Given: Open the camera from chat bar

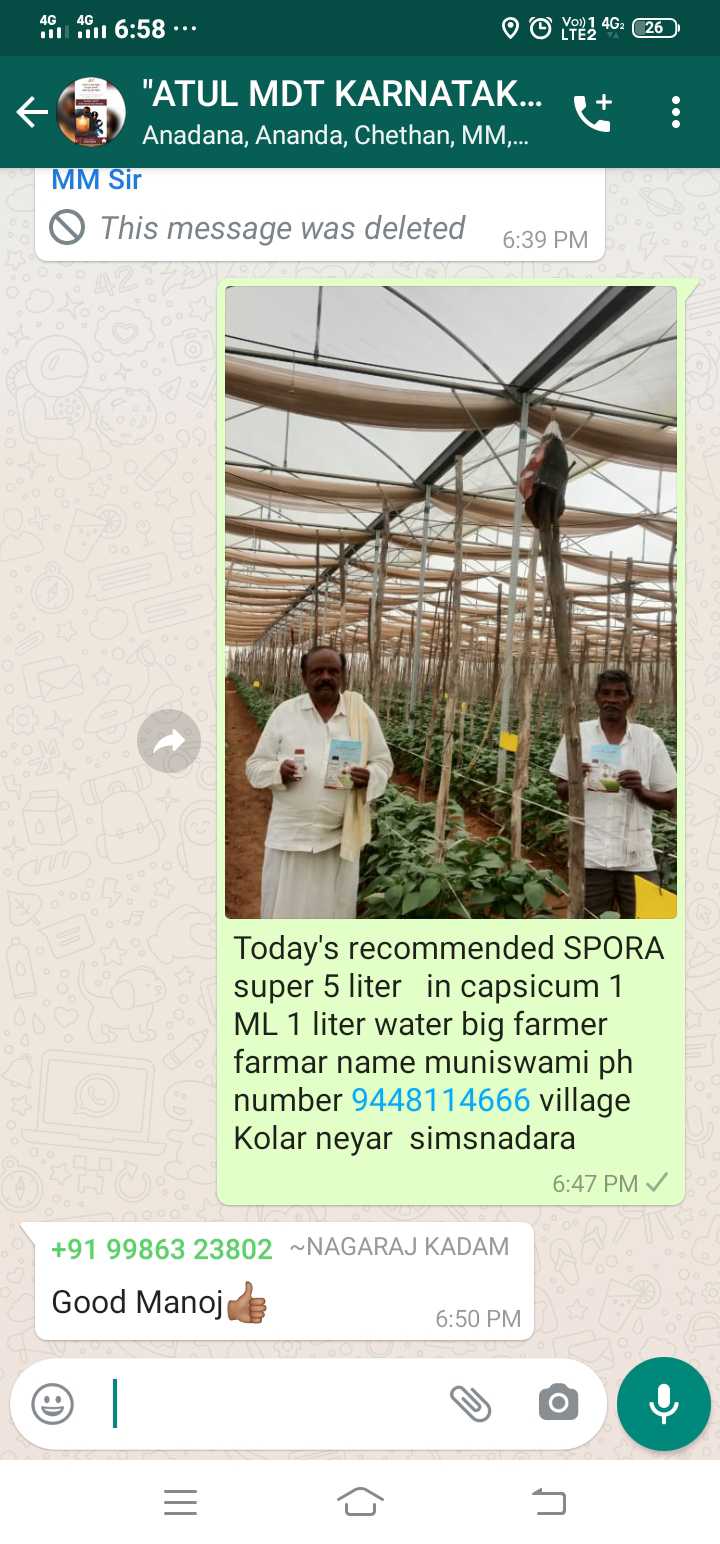Looking at the screenshot, I should pos(558,1403).
